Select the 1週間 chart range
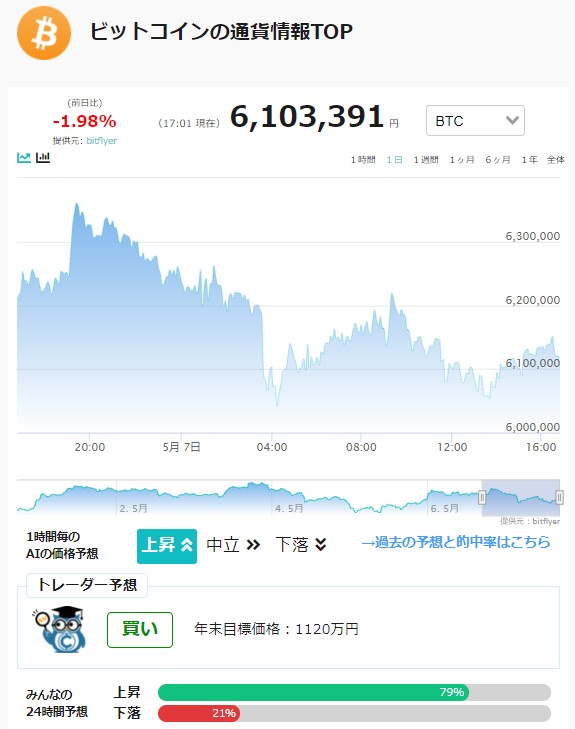 [426, 160]
